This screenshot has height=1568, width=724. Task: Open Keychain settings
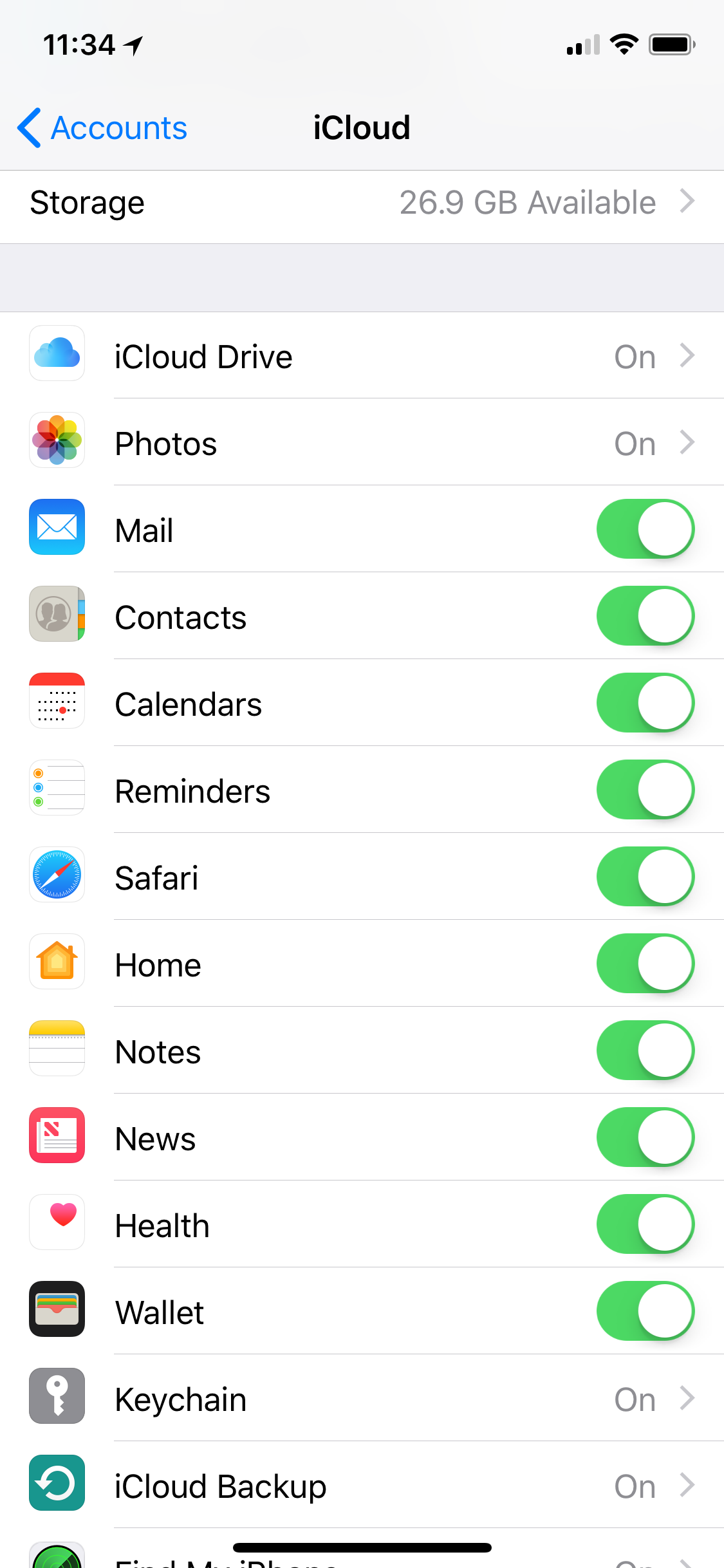click(362, 1399)
